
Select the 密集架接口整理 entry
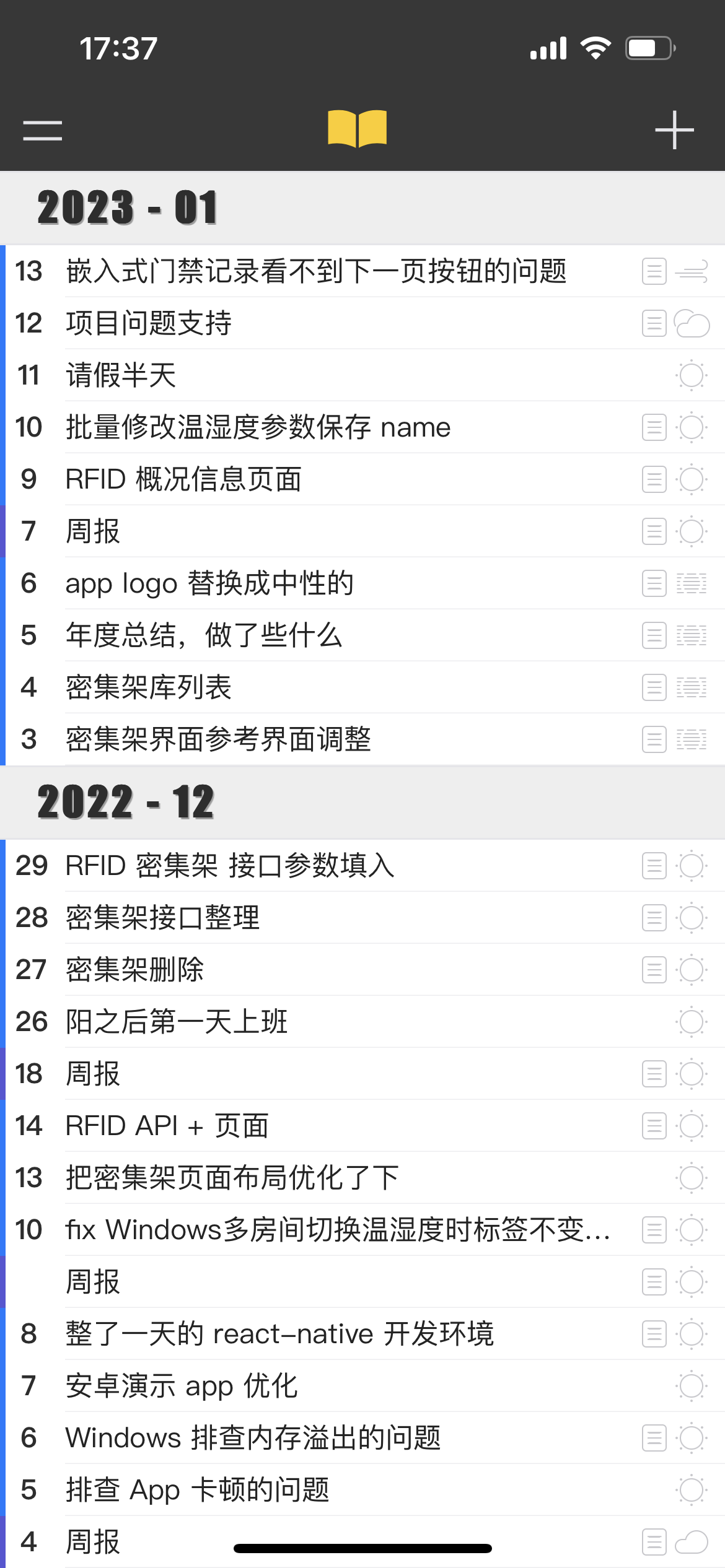tap(162, 918)
